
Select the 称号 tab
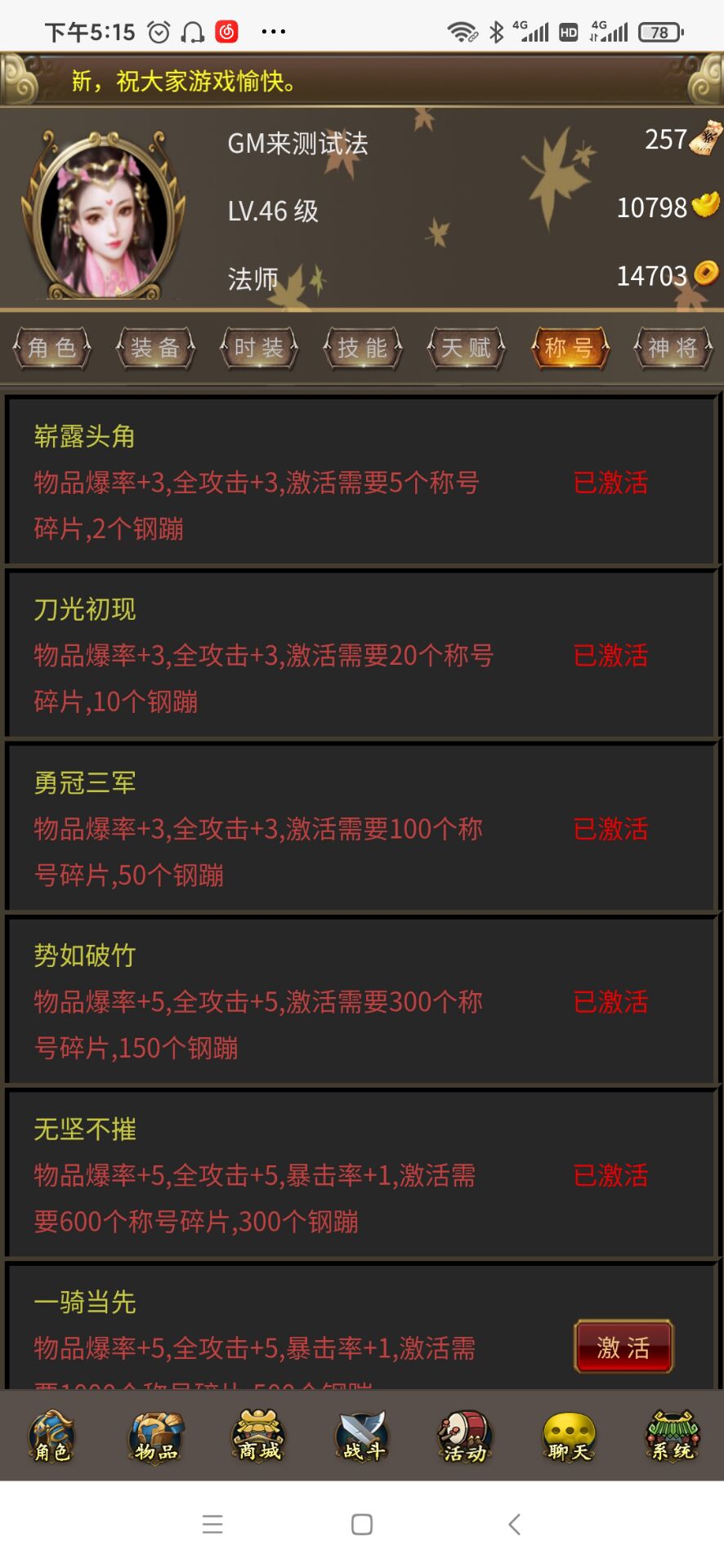(570, 349)
